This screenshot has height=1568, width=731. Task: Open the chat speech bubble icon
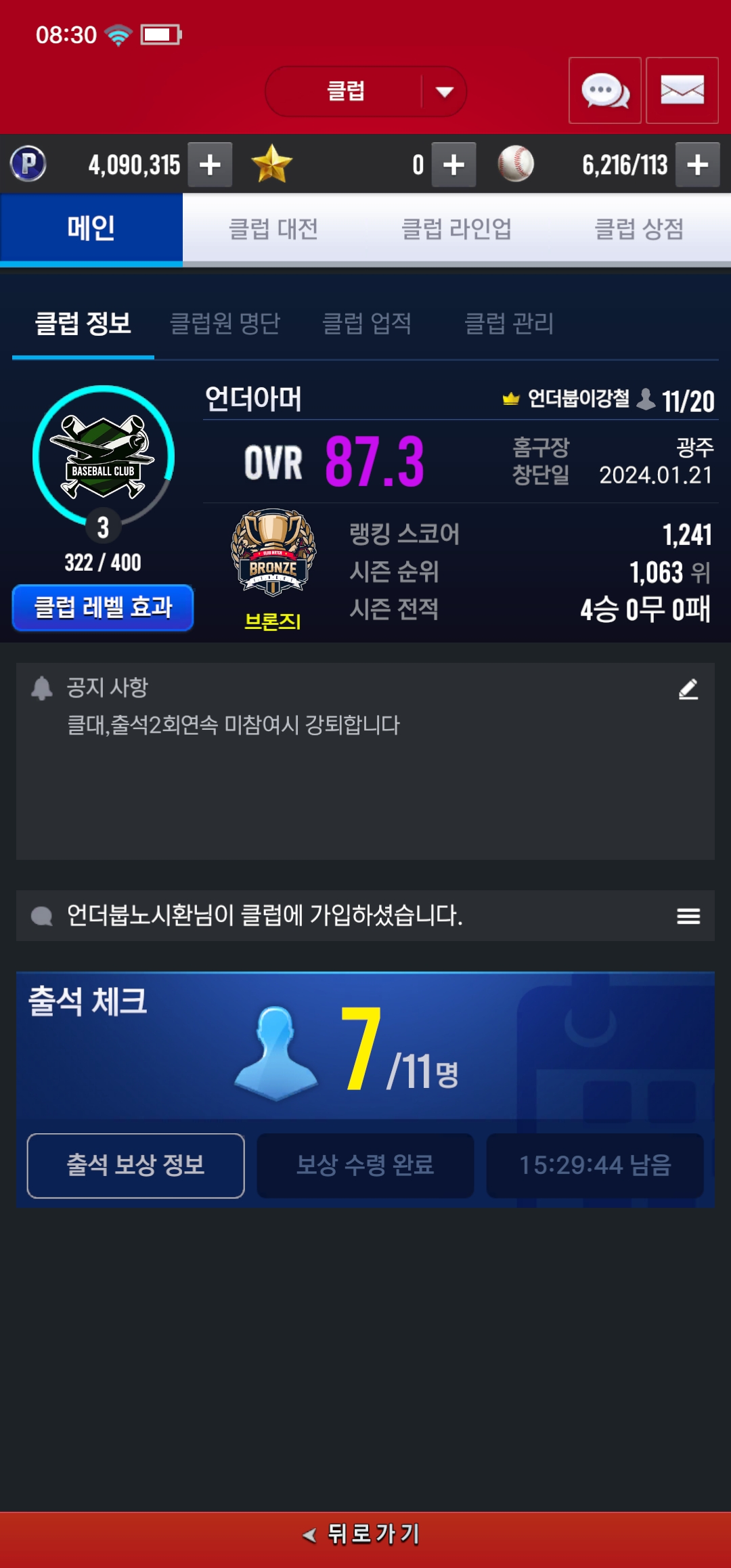[x=604, y=91]
